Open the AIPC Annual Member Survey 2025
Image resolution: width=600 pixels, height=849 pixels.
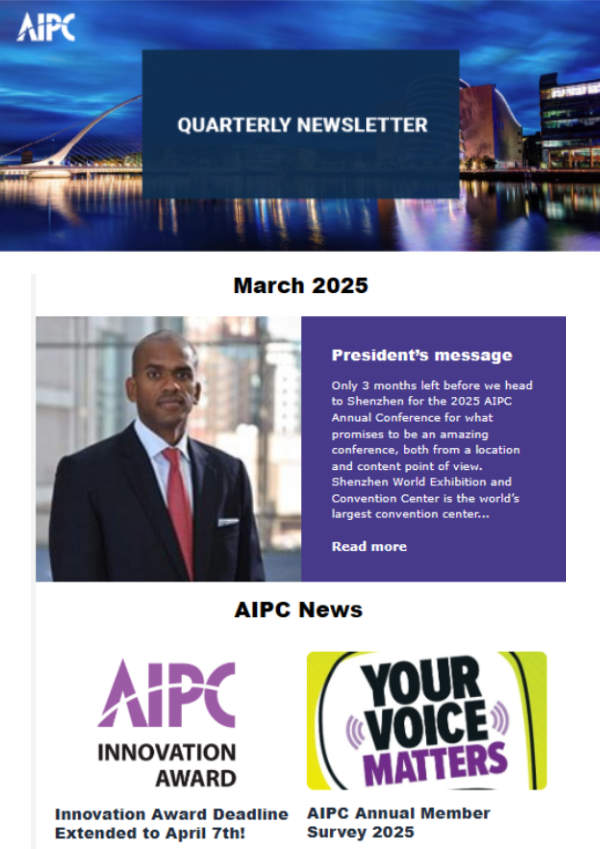tap(398, 822)
